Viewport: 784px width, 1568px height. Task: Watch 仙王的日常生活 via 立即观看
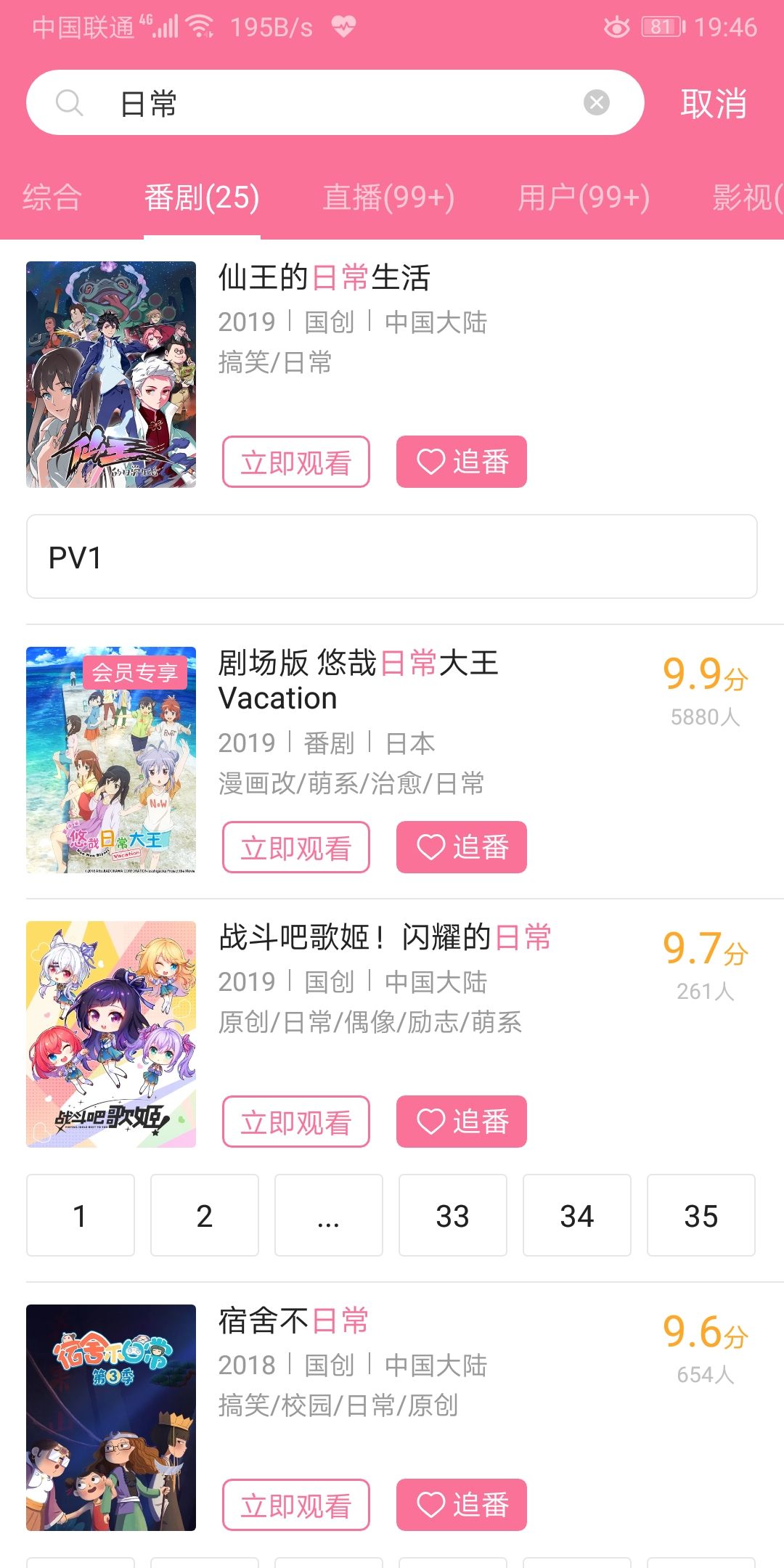[295, 462]
